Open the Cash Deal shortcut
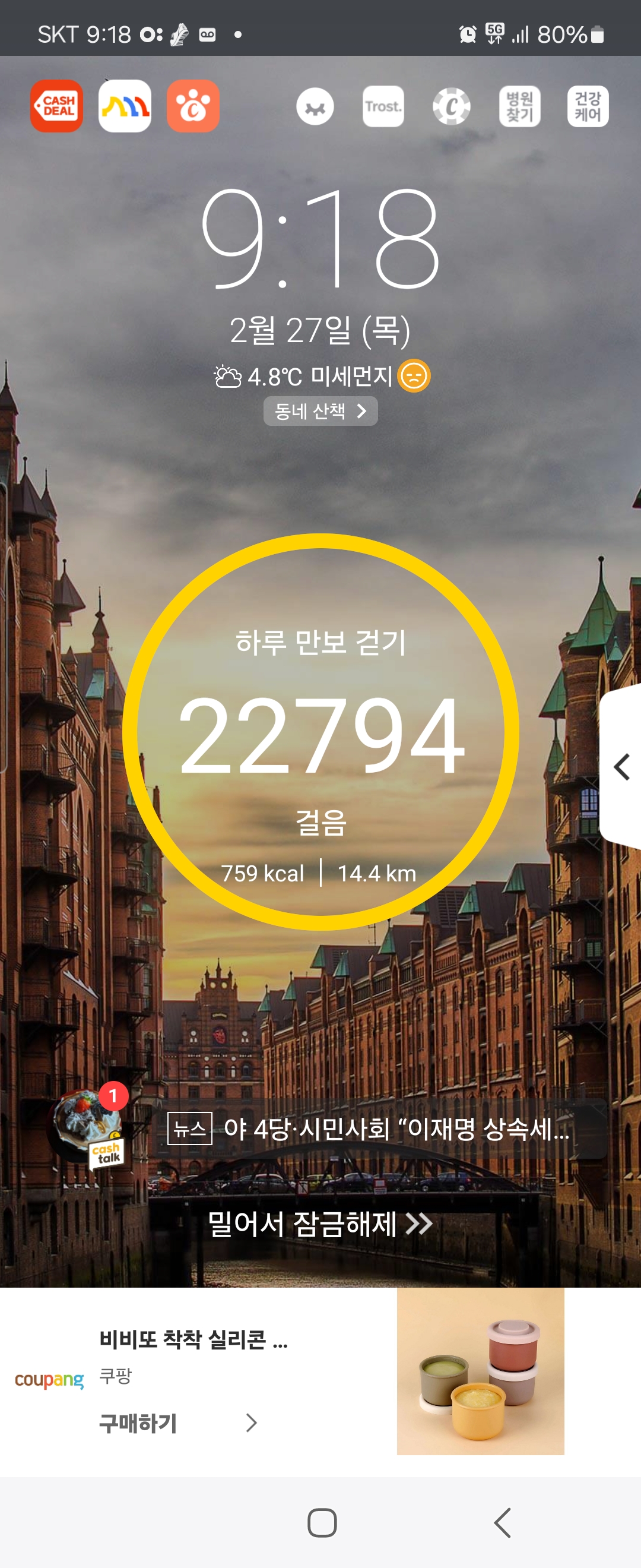641x1568 pixels. tap(56, 106)
